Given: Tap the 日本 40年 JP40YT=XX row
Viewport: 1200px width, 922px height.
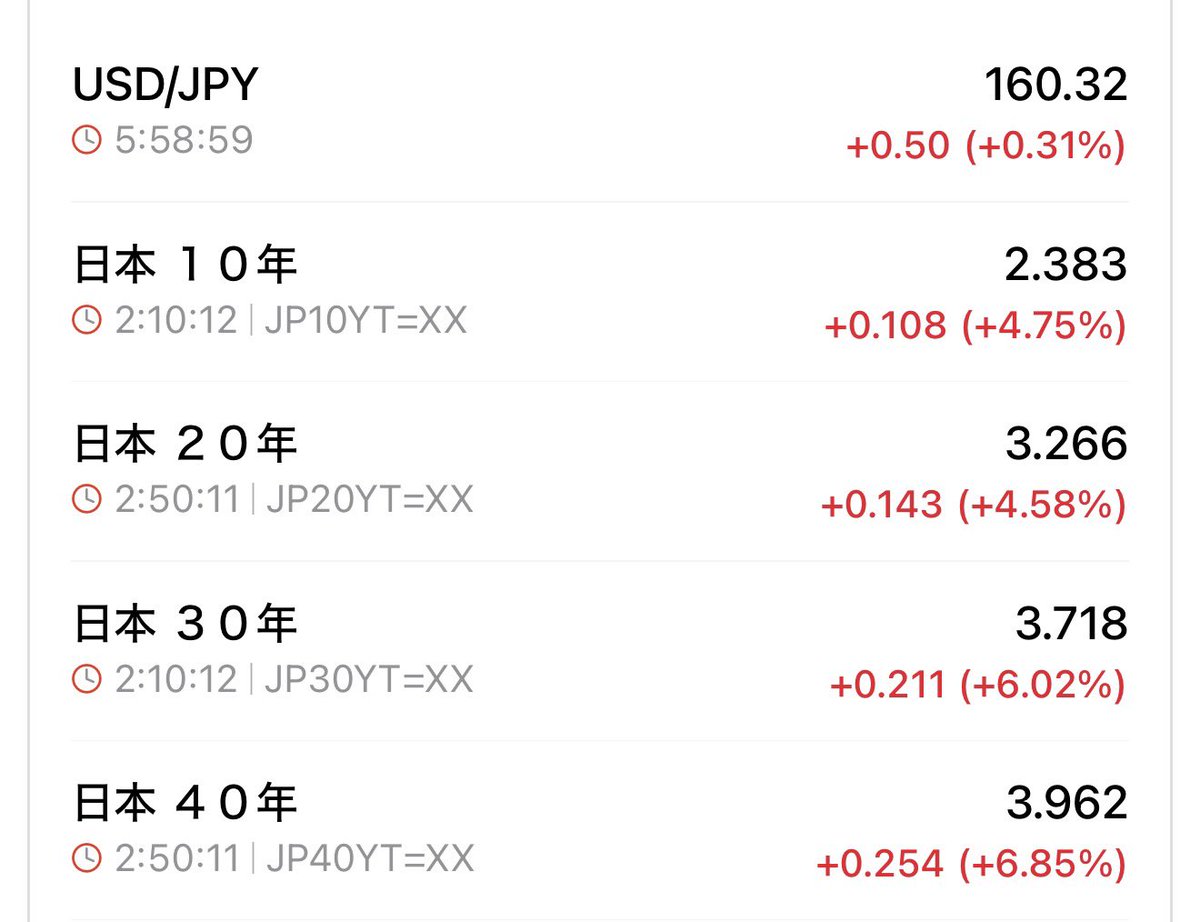Looking at the screenshot, I should coord(600,830).
